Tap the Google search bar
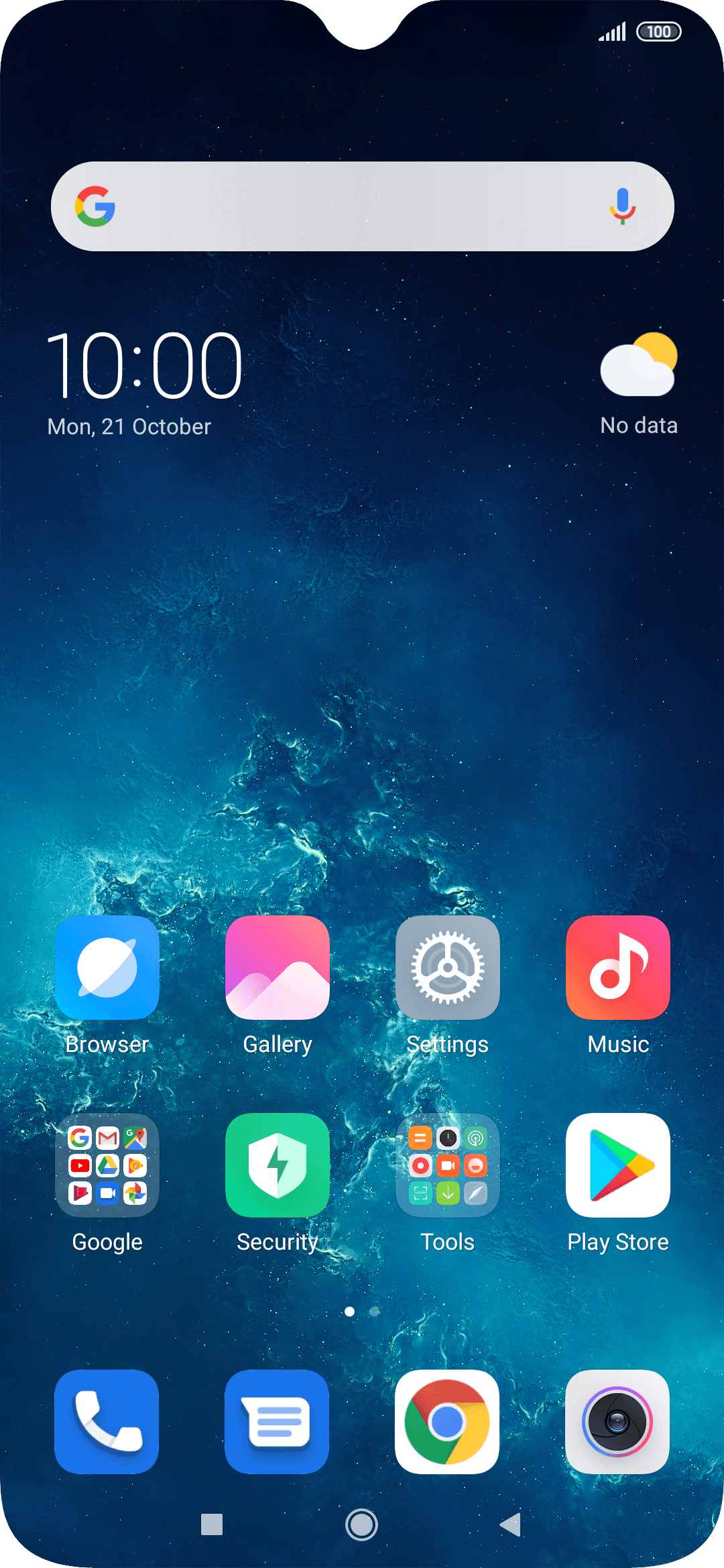724x1568 pixels. 349,206
